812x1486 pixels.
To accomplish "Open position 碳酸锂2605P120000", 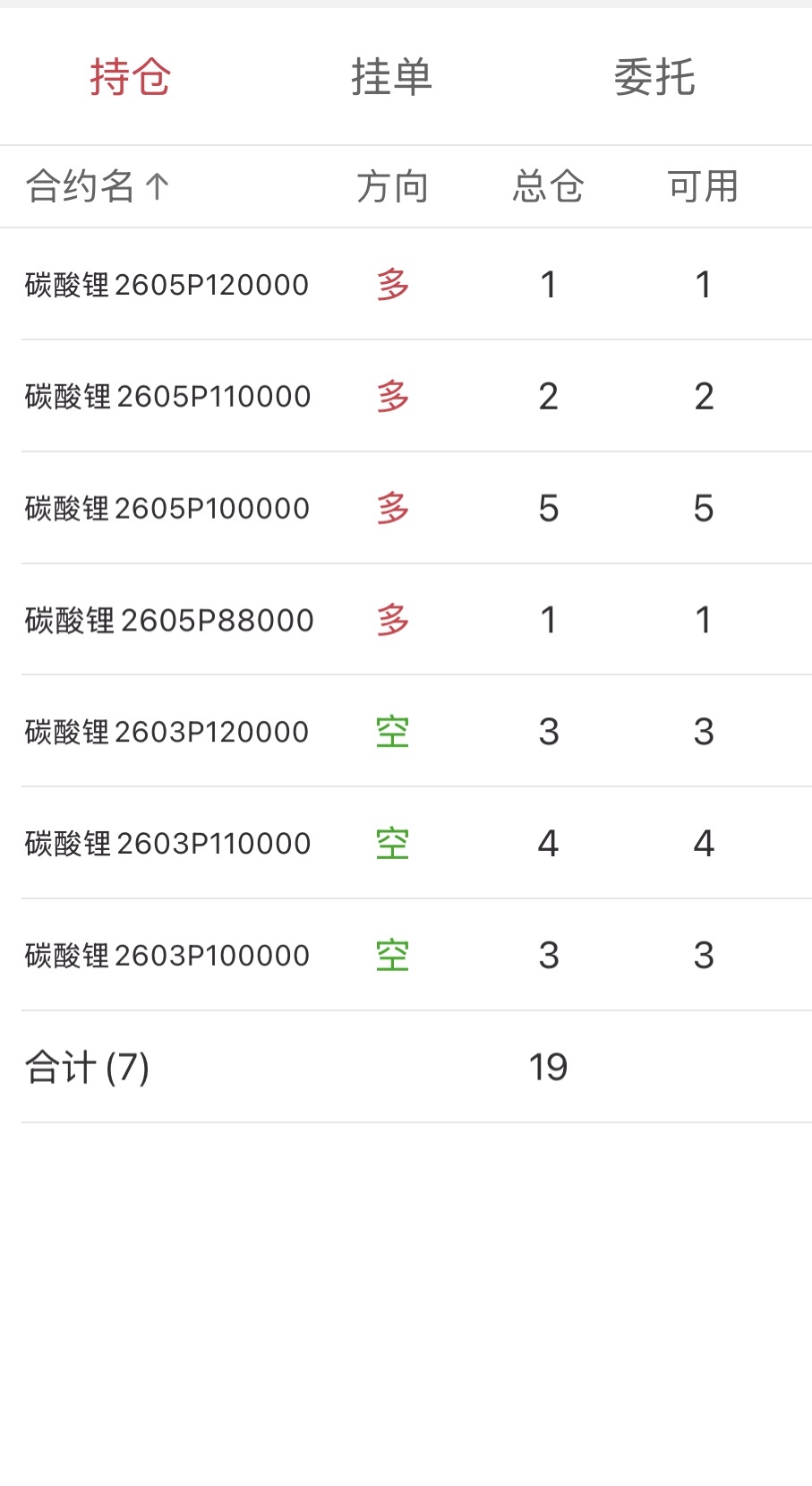I will click(x=167, y=285).
